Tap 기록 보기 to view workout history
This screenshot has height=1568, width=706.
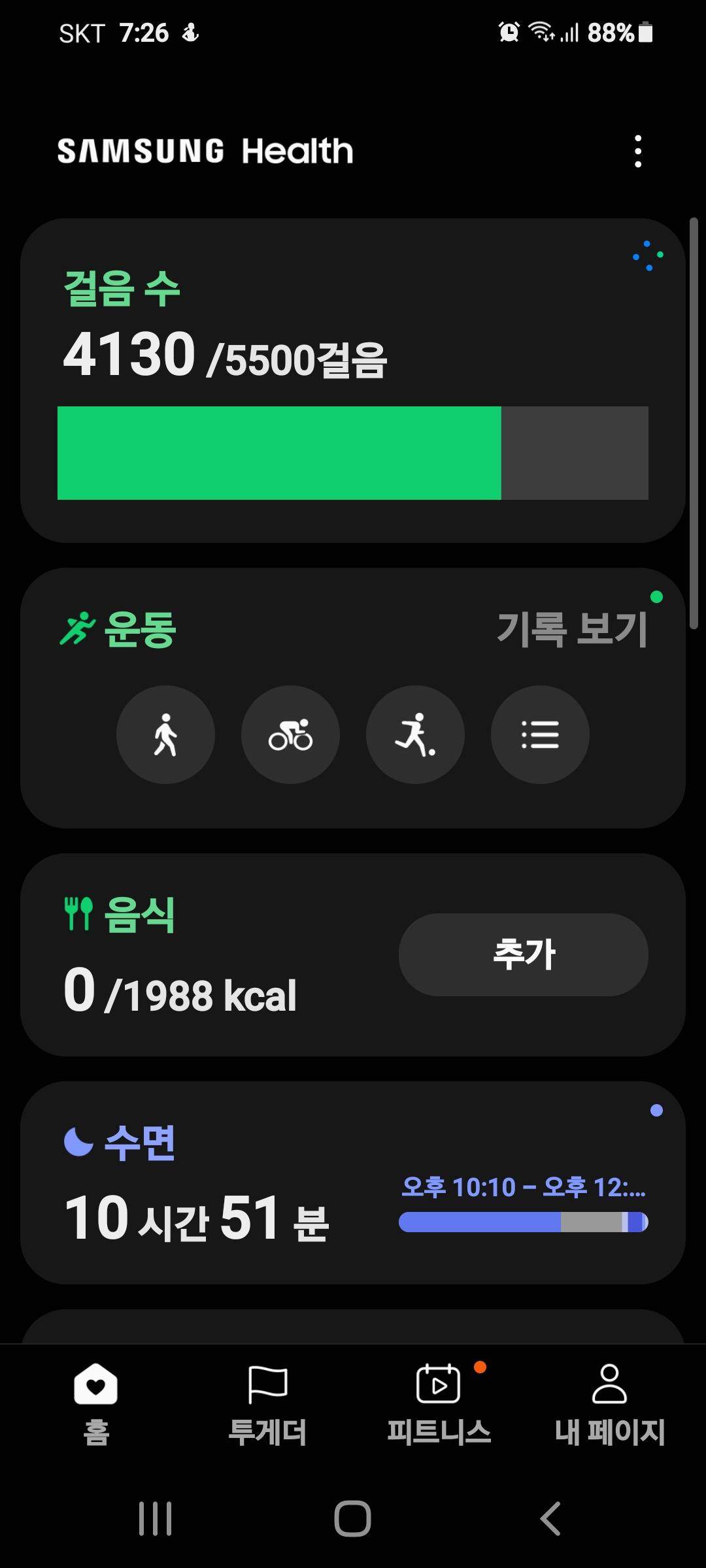[x=572, y=629]
